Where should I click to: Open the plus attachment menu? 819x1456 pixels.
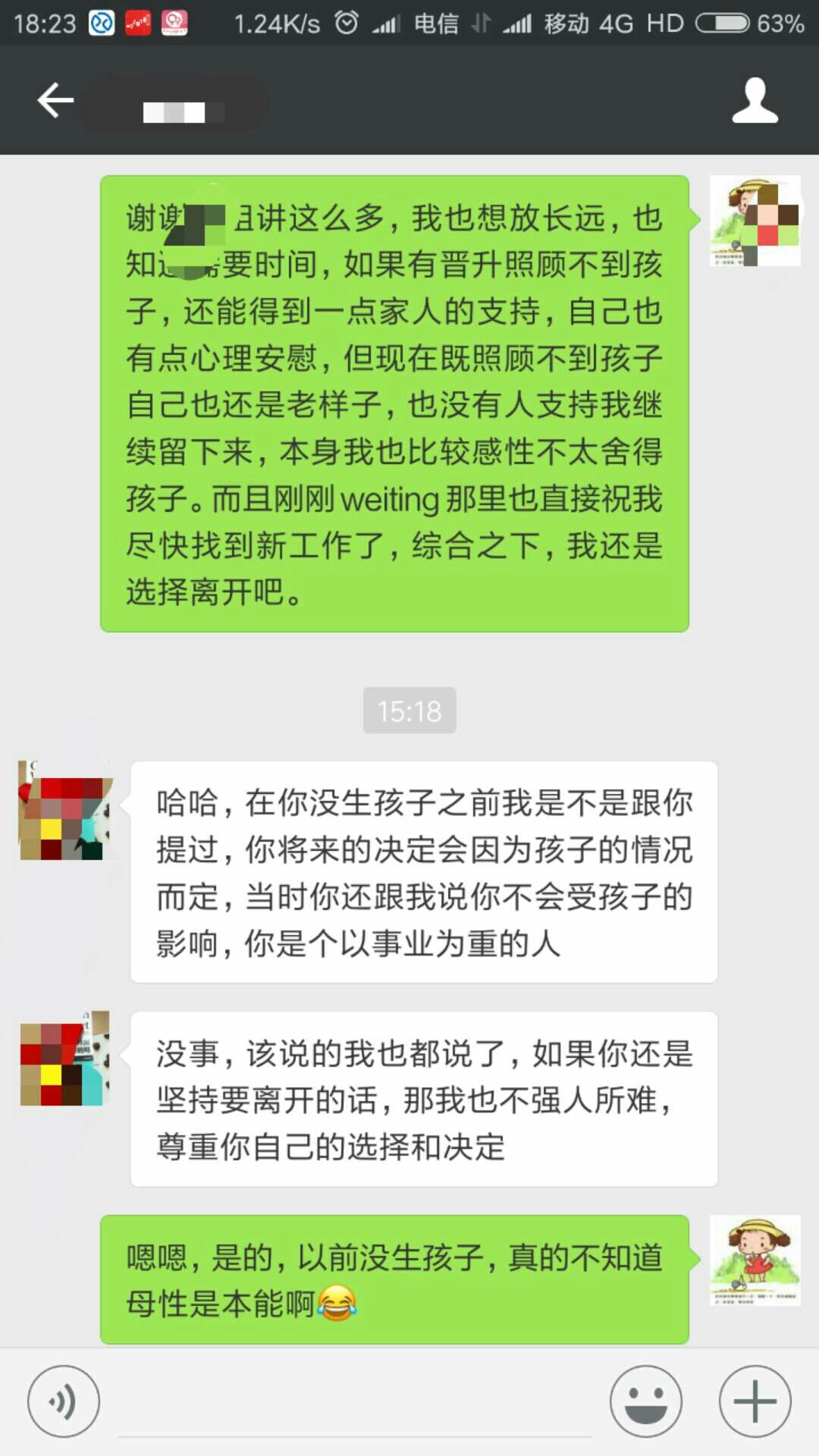click(x=755, y=1401)
